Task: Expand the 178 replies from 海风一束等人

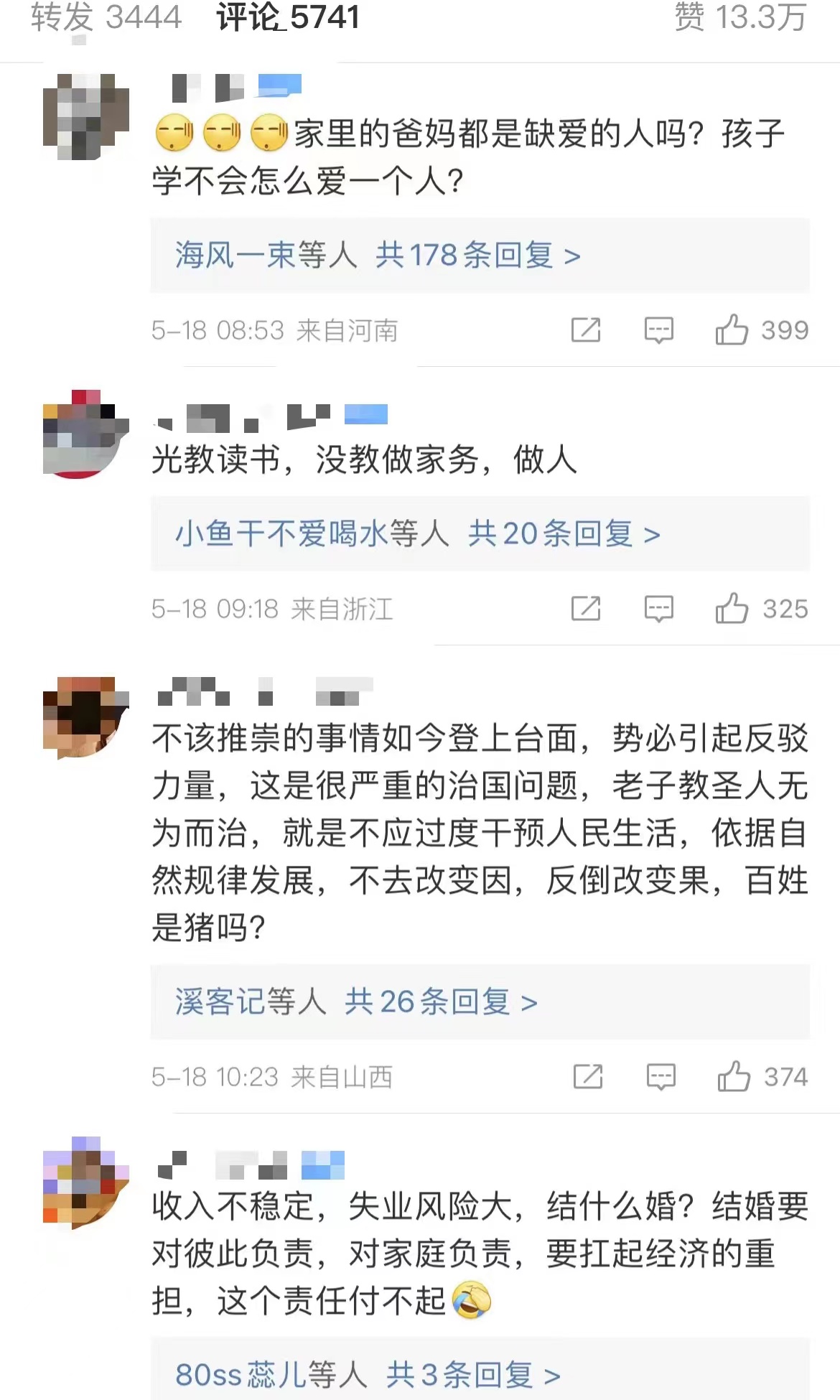Action: point(378,255)
